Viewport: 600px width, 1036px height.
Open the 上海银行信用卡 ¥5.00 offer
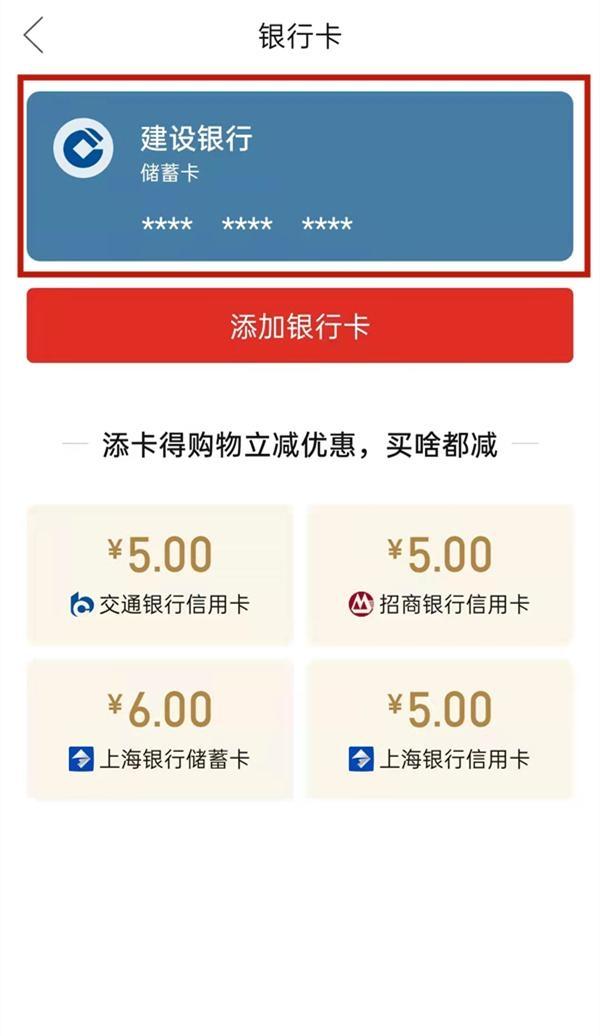coord(440,730)
